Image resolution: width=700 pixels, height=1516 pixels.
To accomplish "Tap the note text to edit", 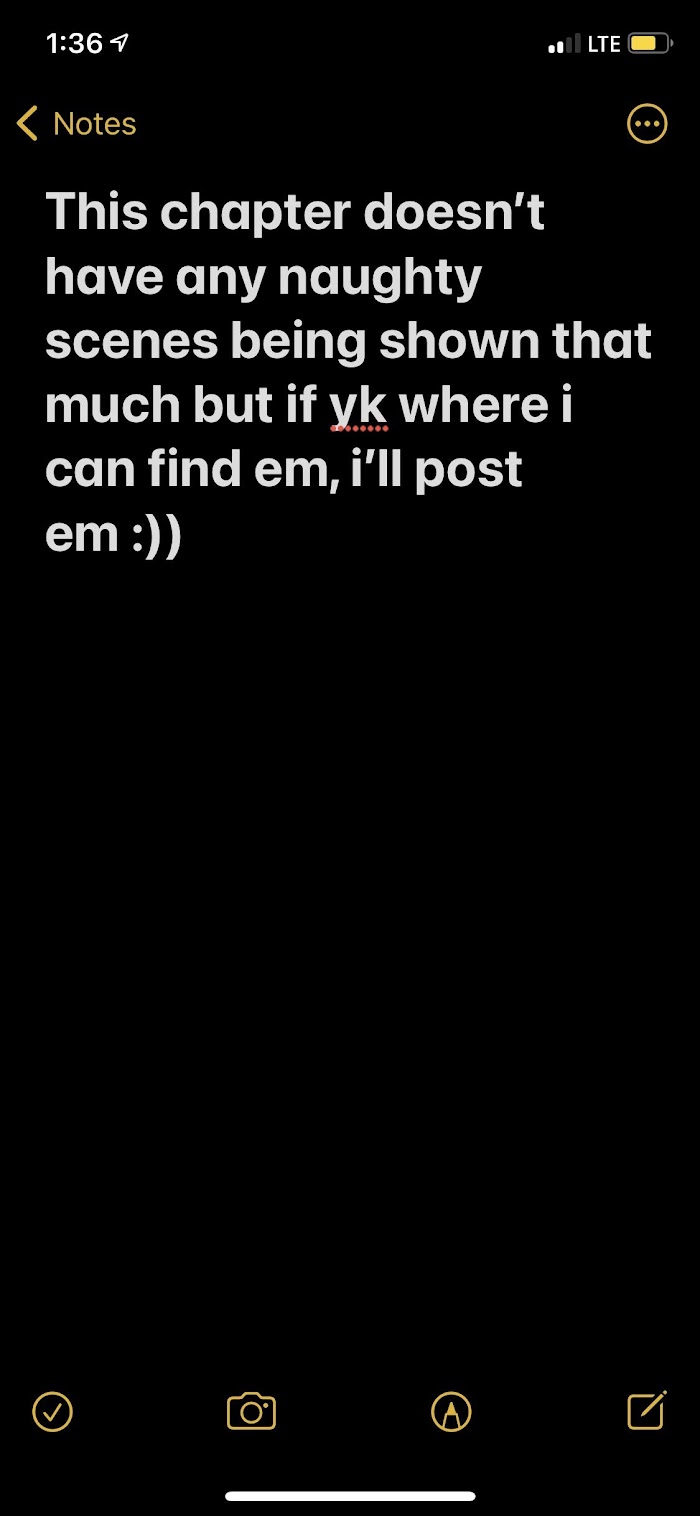I will coord(340,370).
